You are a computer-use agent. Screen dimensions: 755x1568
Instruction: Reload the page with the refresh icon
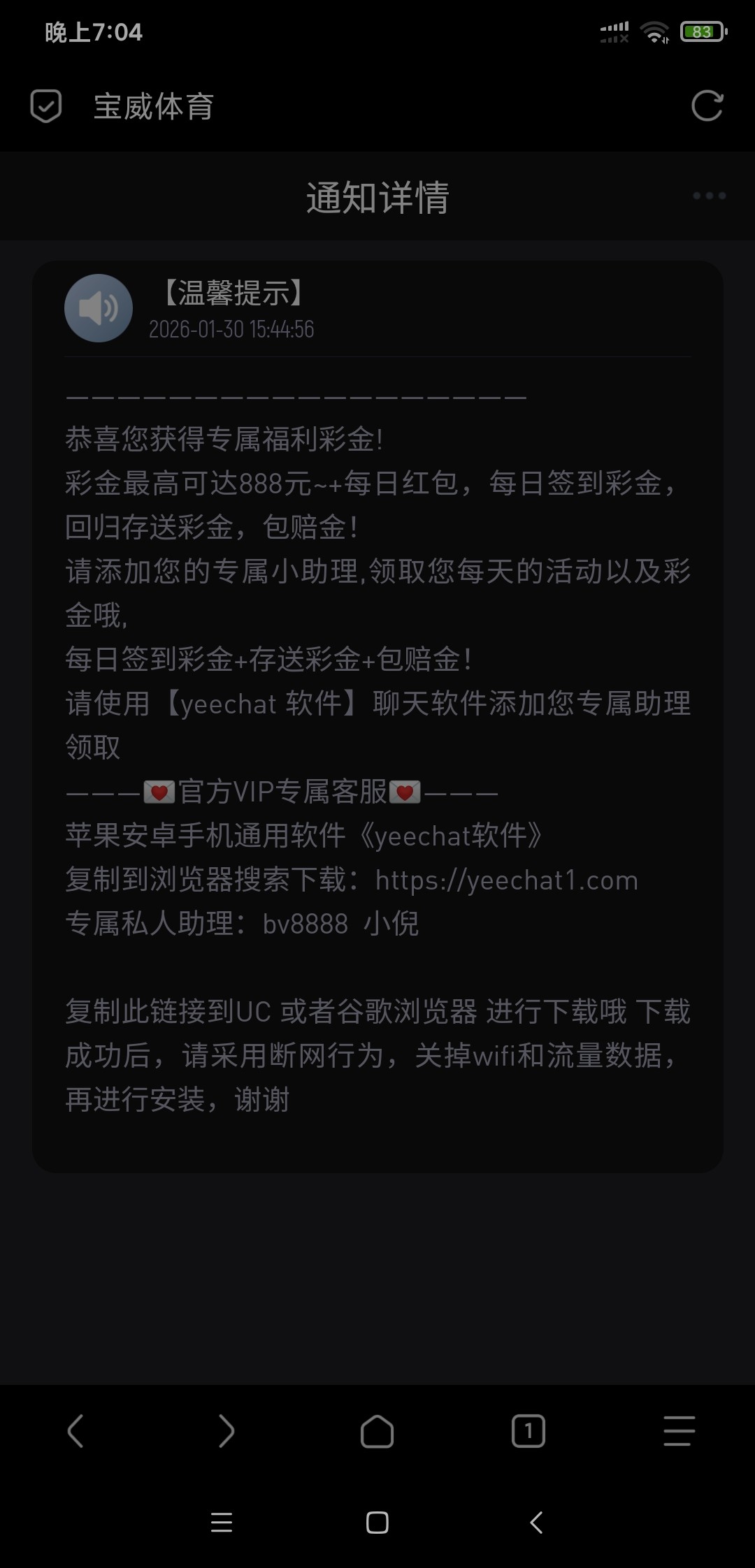(707, 106)
